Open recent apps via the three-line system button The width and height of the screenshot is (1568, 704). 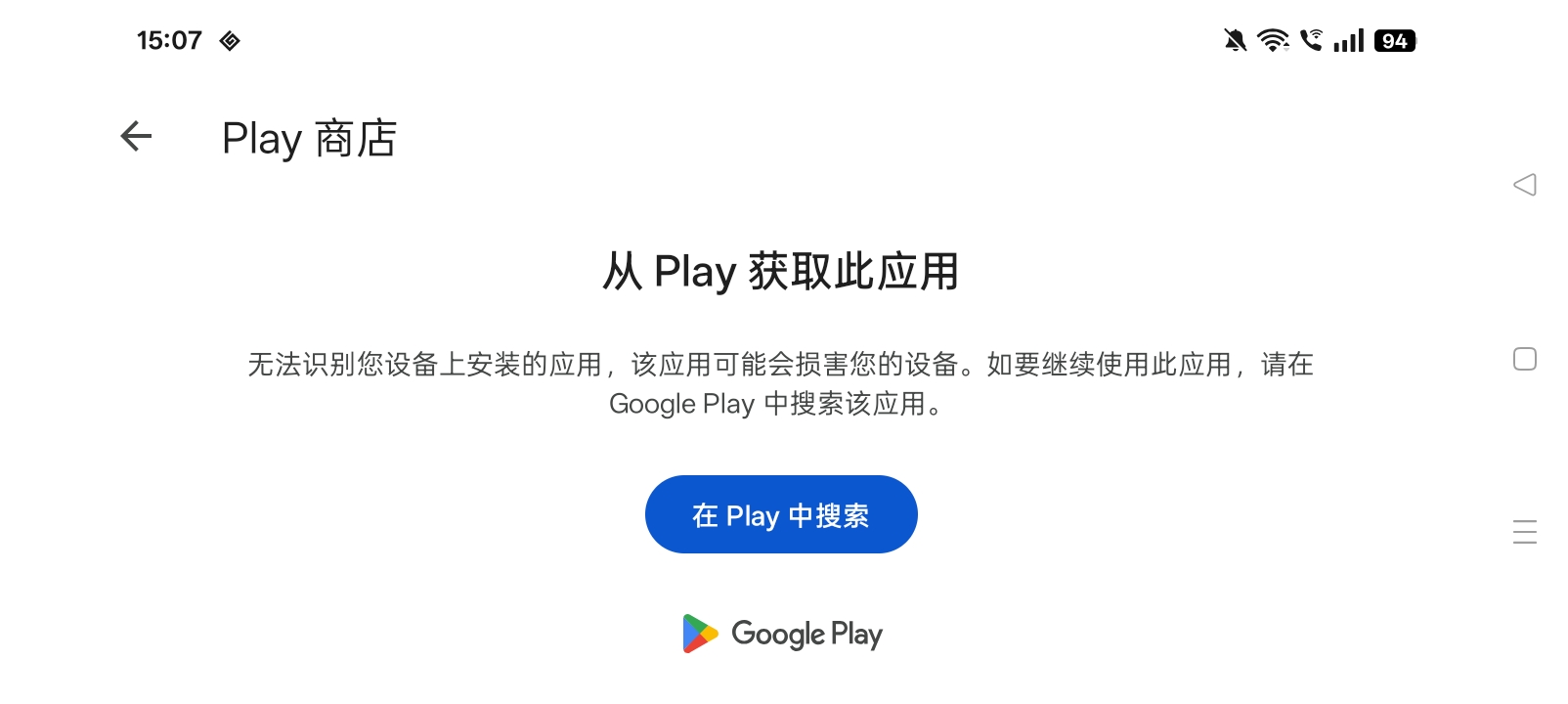tap(1524, 532)
